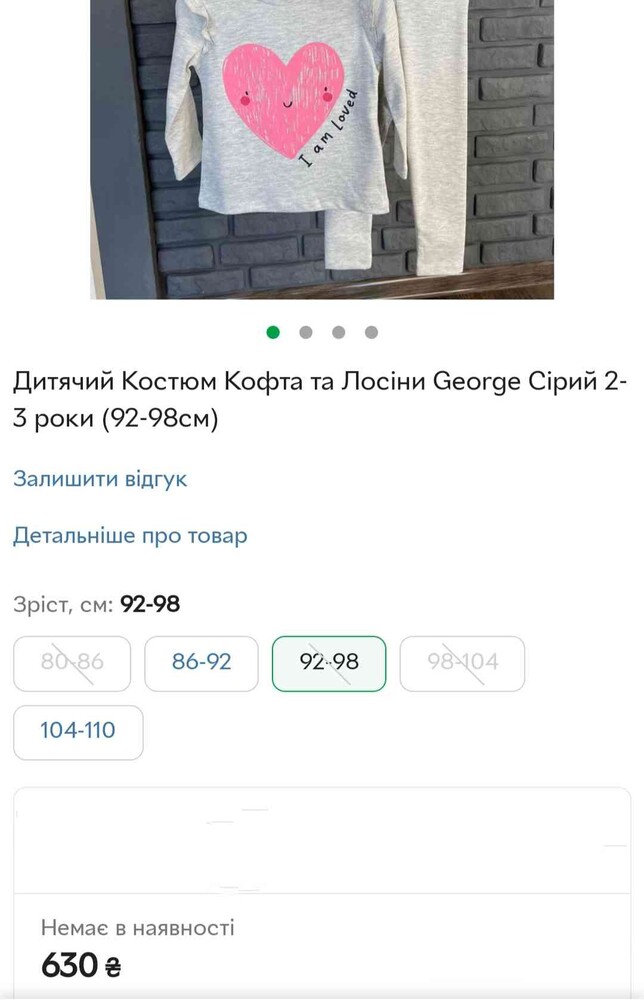Jump to the second photo indicator dot
Viewport: 644px width, 1000px height.
coord(306,332)
